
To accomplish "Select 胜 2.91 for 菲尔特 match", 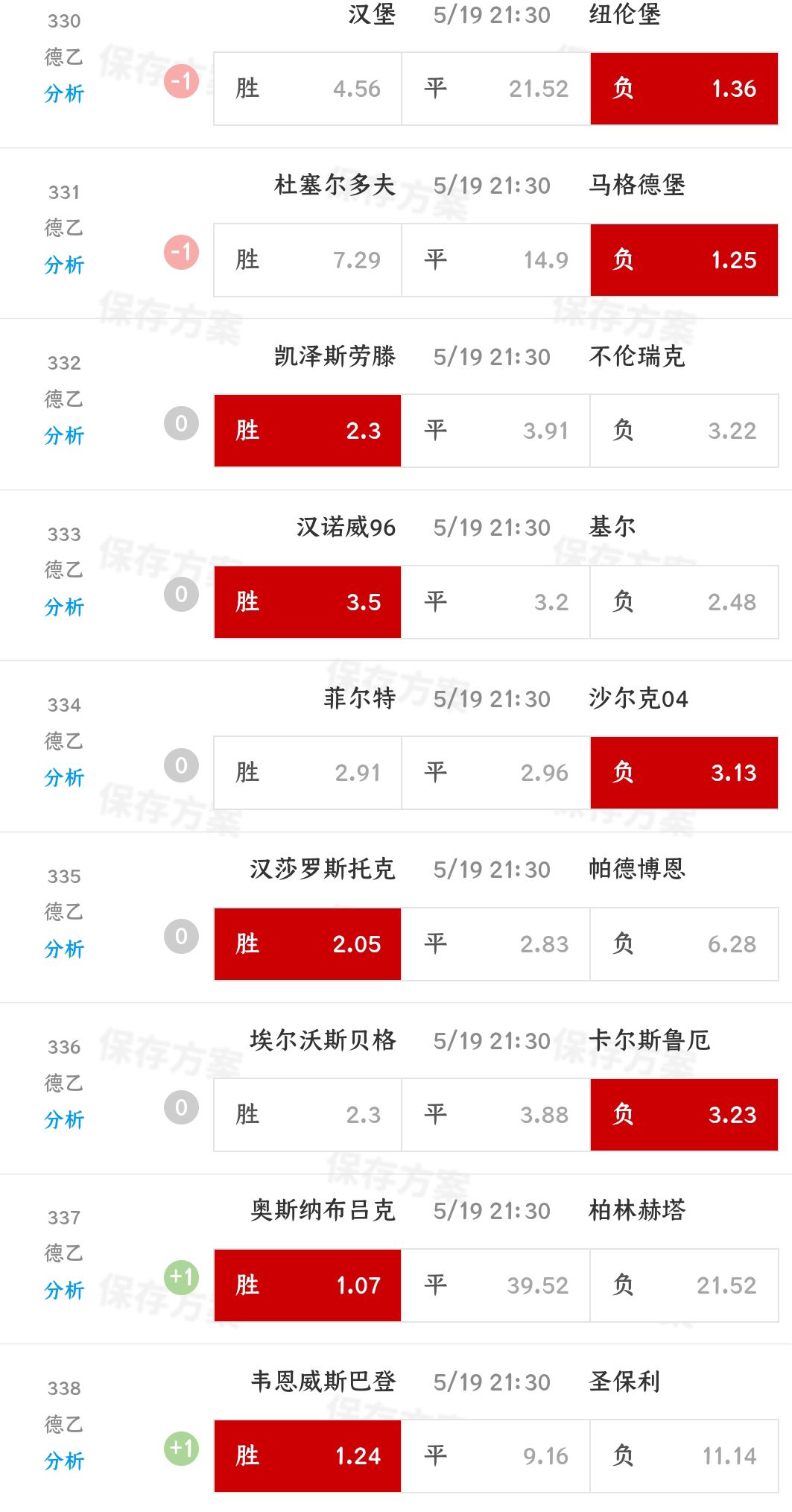I will (x=308, y=773).
